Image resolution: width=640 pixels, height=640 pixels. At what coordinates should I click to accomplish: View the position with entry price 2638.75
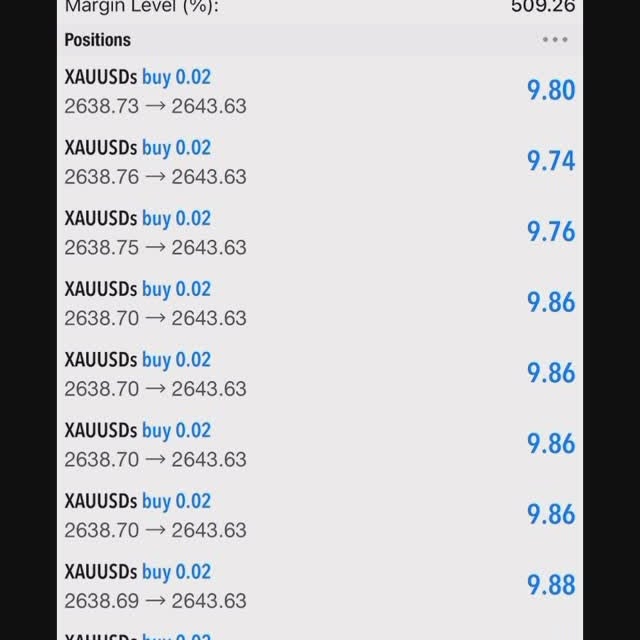(318, 233)
